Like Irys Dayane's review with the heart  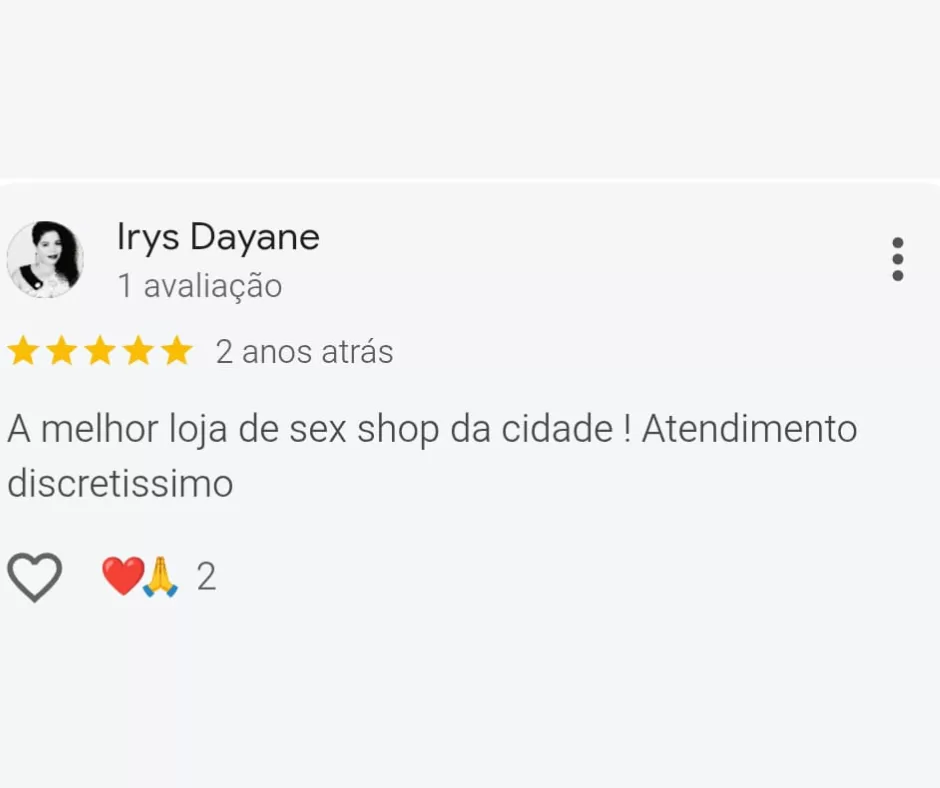35,577
